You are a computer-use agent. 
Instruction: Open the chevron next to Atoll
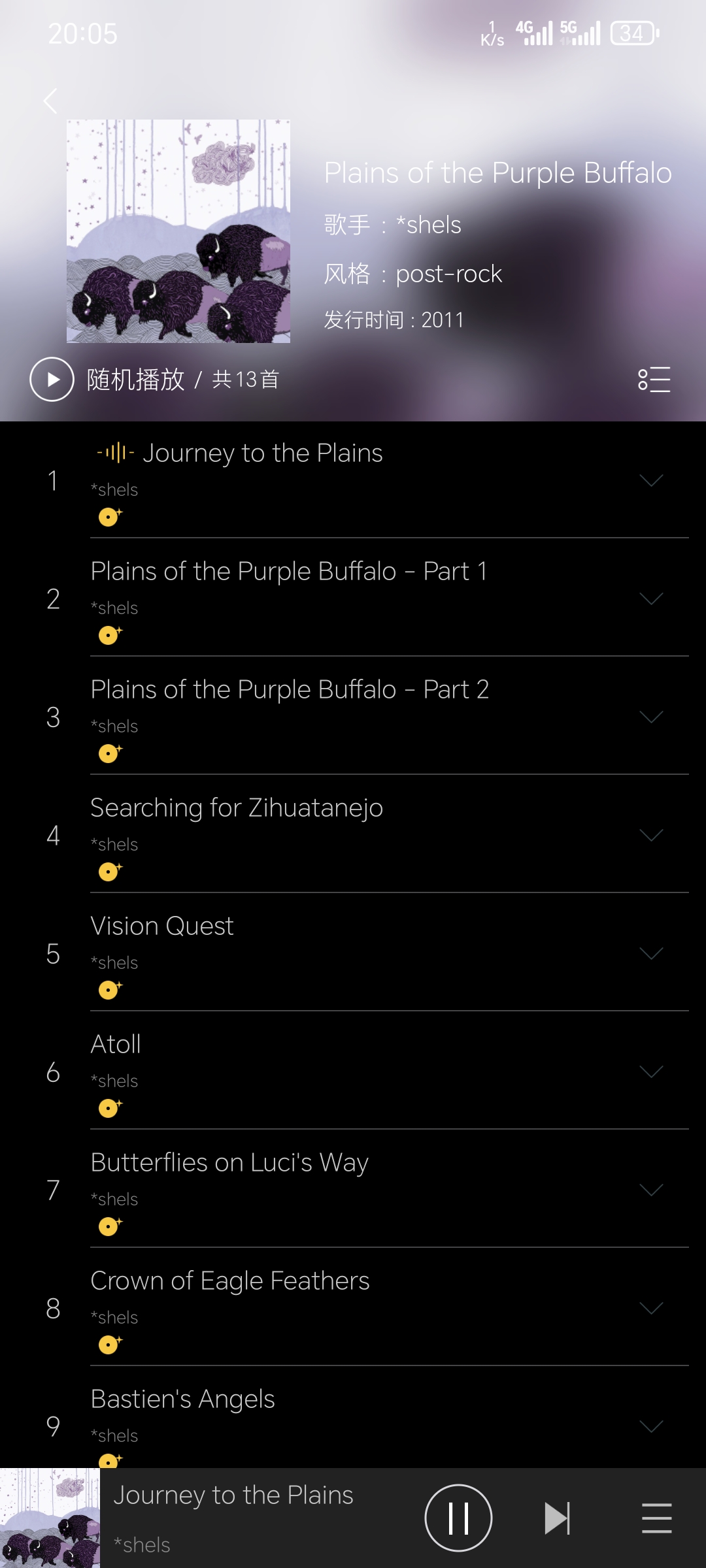[x=651, y=1072]
